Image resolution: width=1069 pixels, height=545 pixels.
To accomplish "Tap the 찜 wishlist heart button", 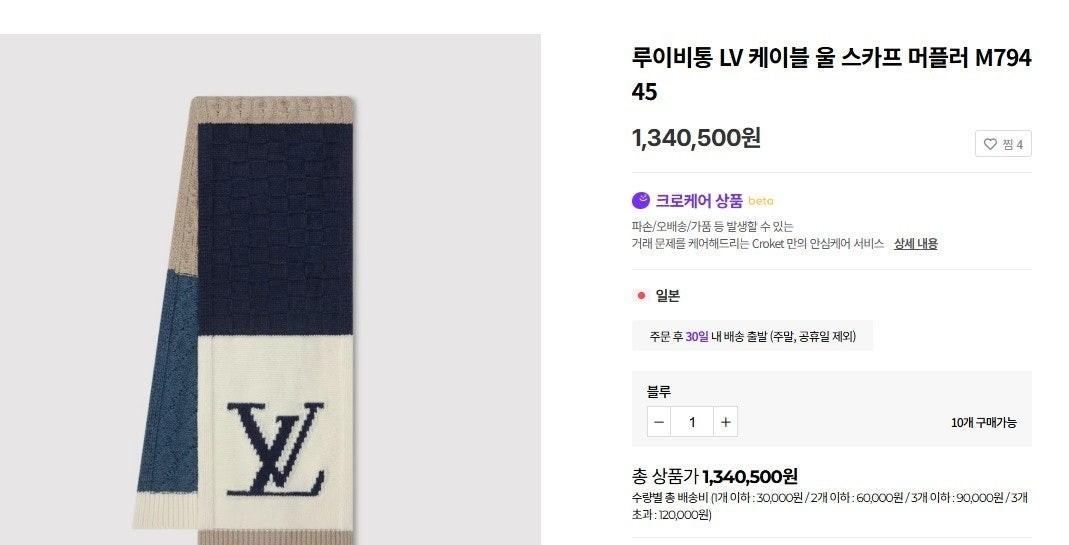I will (x=1003, y=144).
